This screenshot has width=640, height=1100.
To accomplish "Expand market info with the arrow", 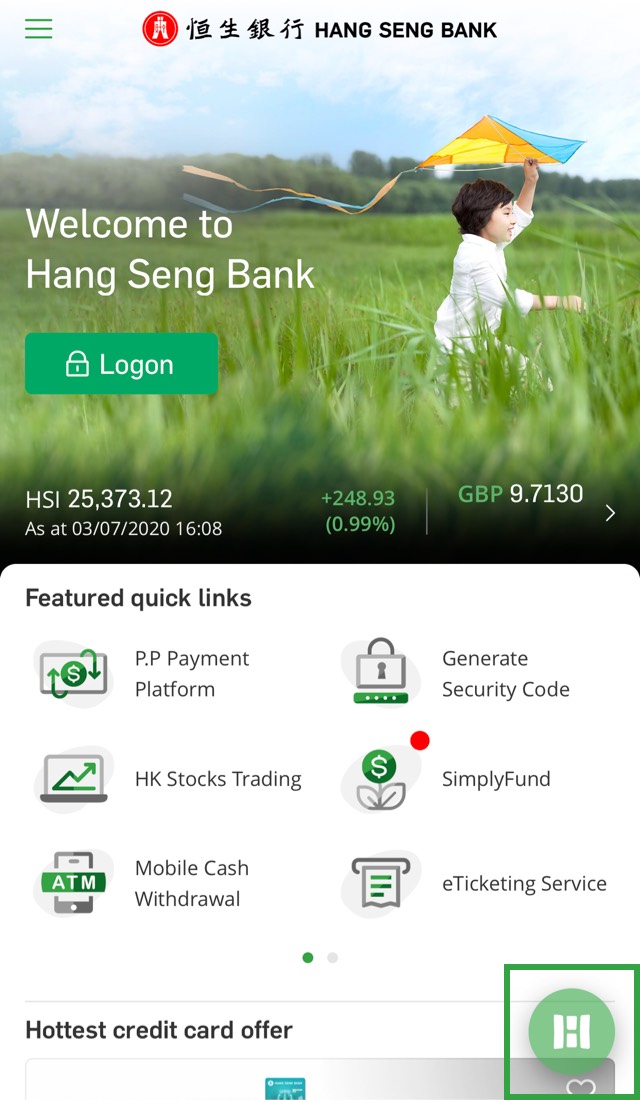I will (x=610, y=513).
